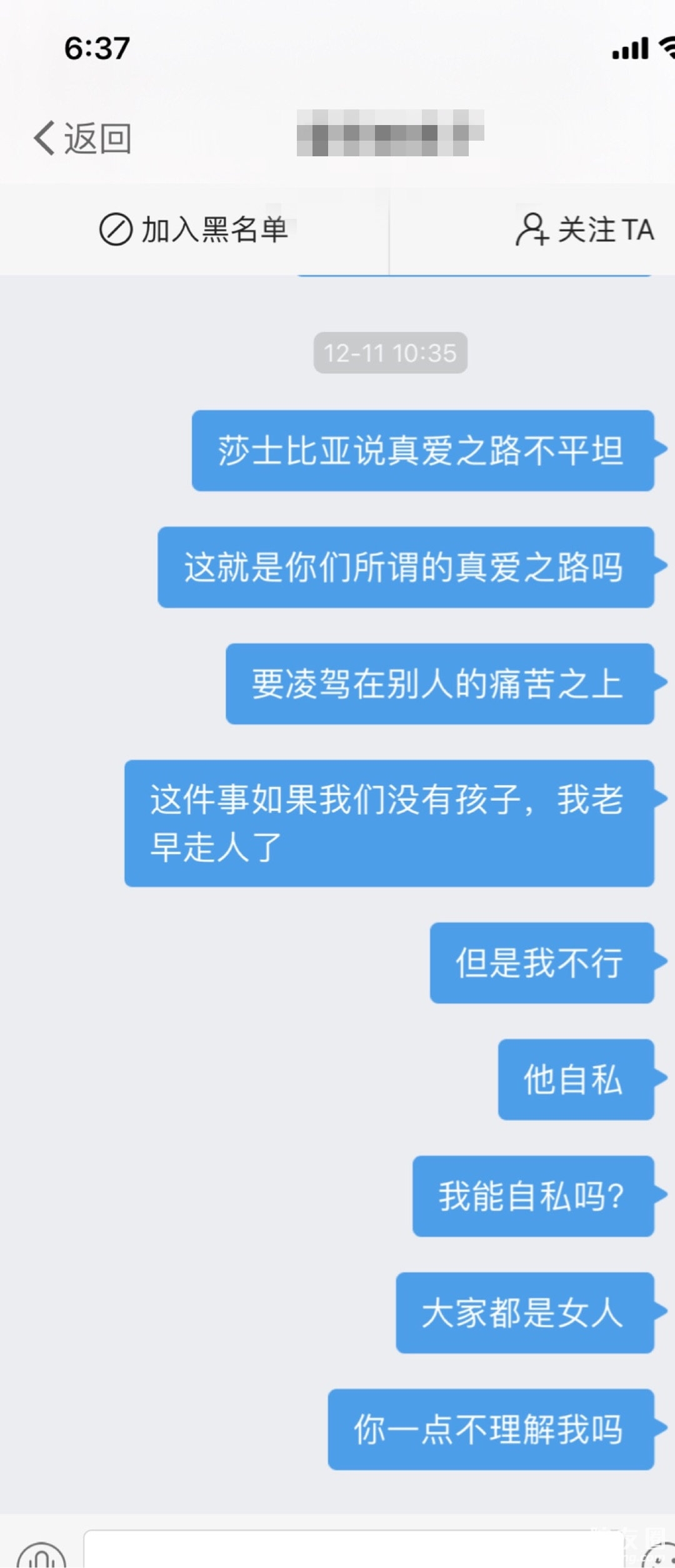
Task: Go back using the 返回 button
Action: click(x=82, y=138)
